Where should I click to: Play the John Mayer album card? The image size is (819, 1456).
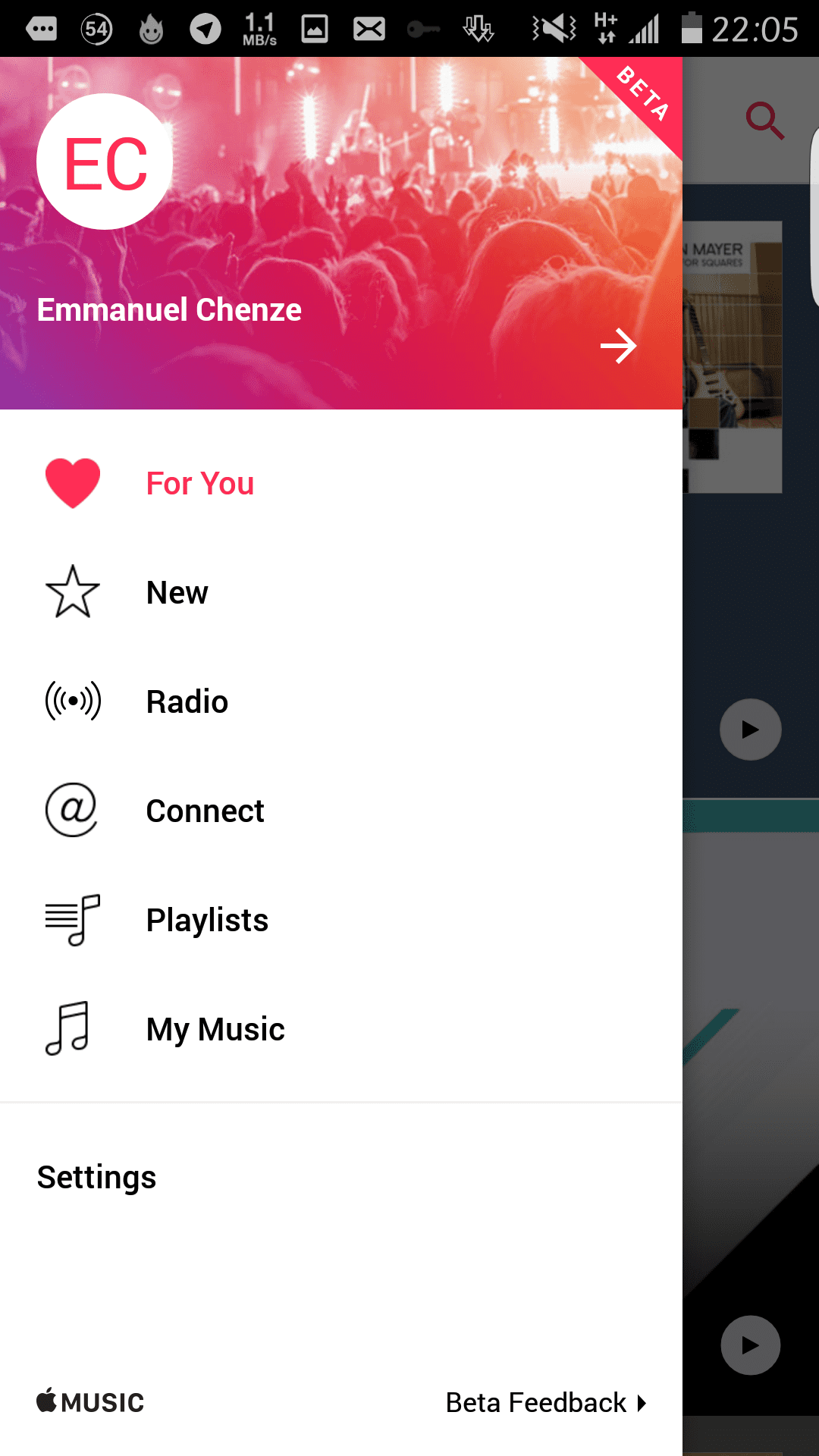pyautogui.click(x=751, y=730)
